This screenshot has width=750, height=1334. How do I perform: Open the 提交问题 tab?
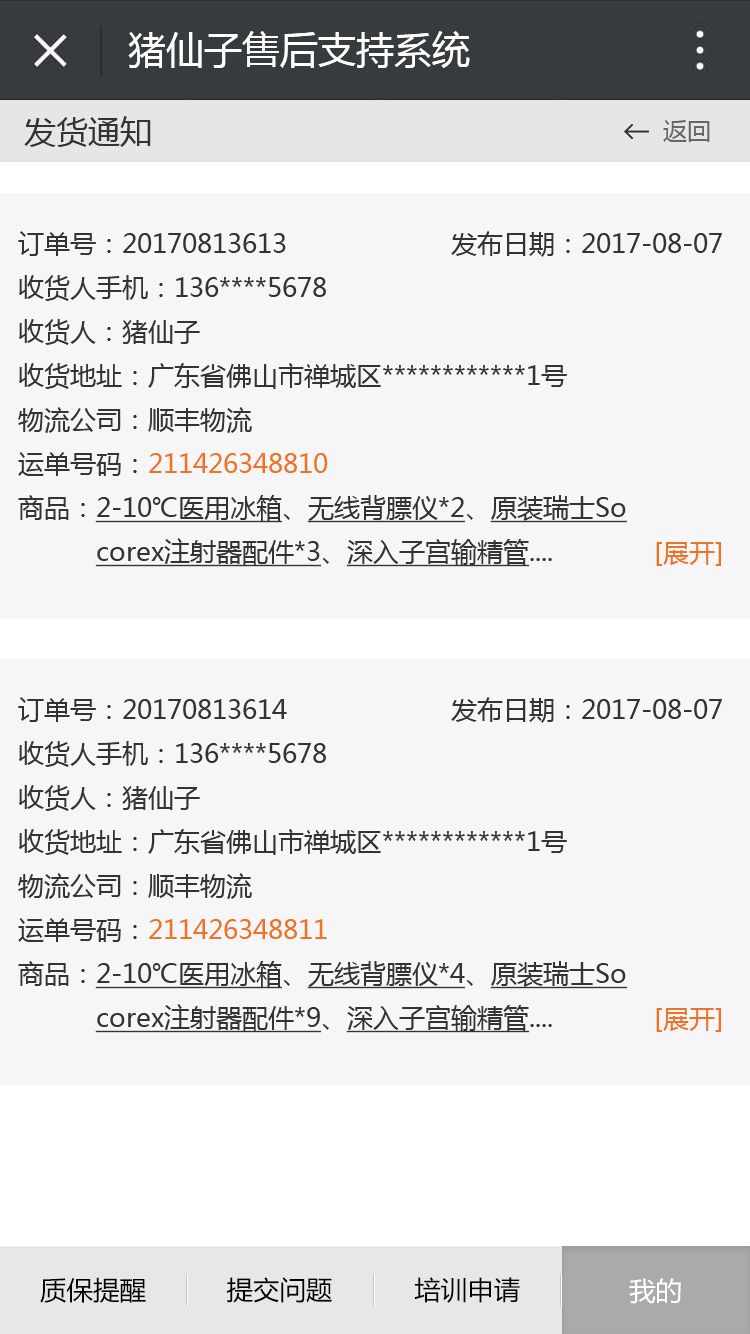pyautogui.click(x=280, y=1290)
